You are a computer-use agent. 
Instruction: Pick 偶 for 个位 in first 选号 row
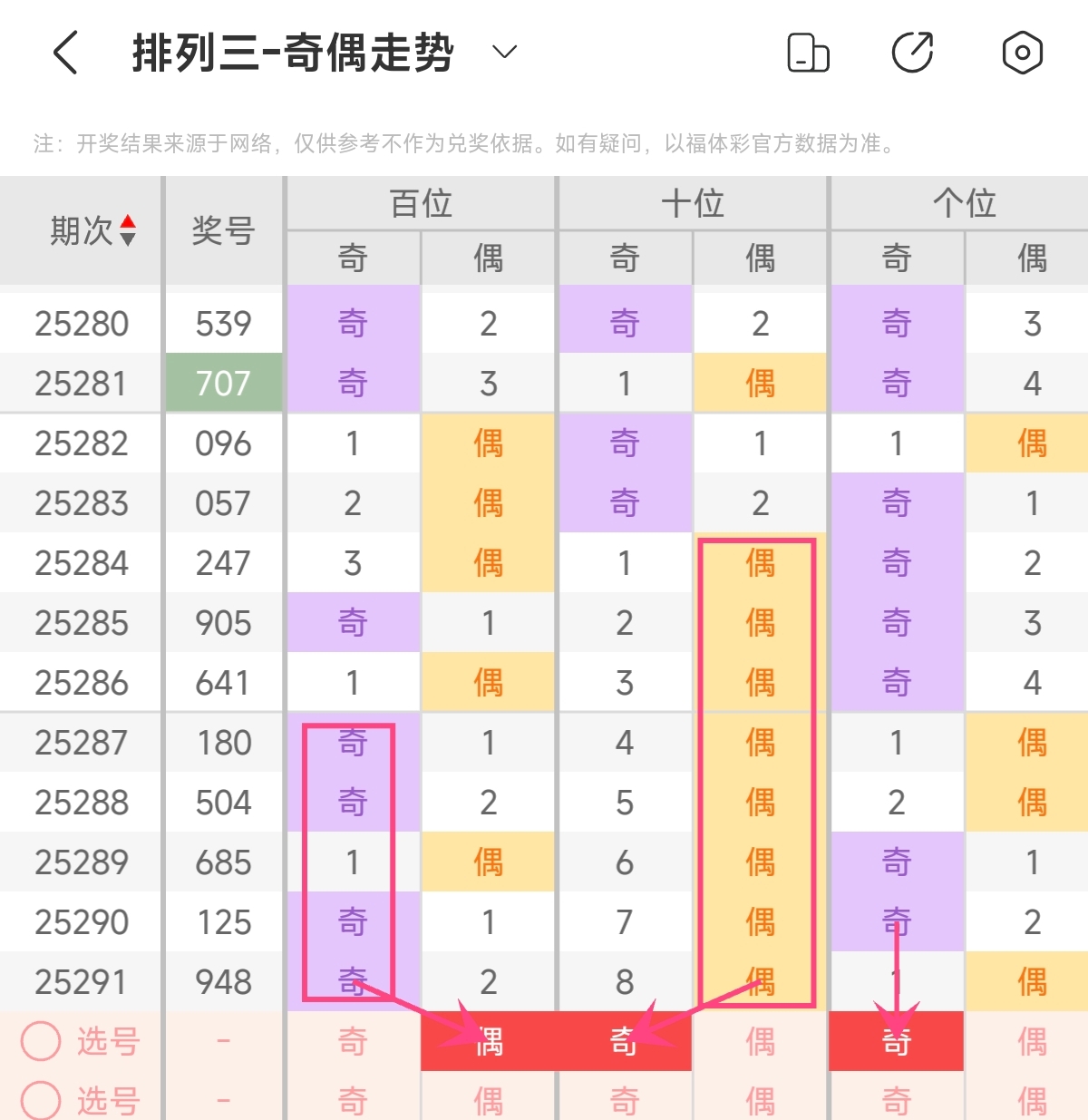click(x=1033, y=1041)
